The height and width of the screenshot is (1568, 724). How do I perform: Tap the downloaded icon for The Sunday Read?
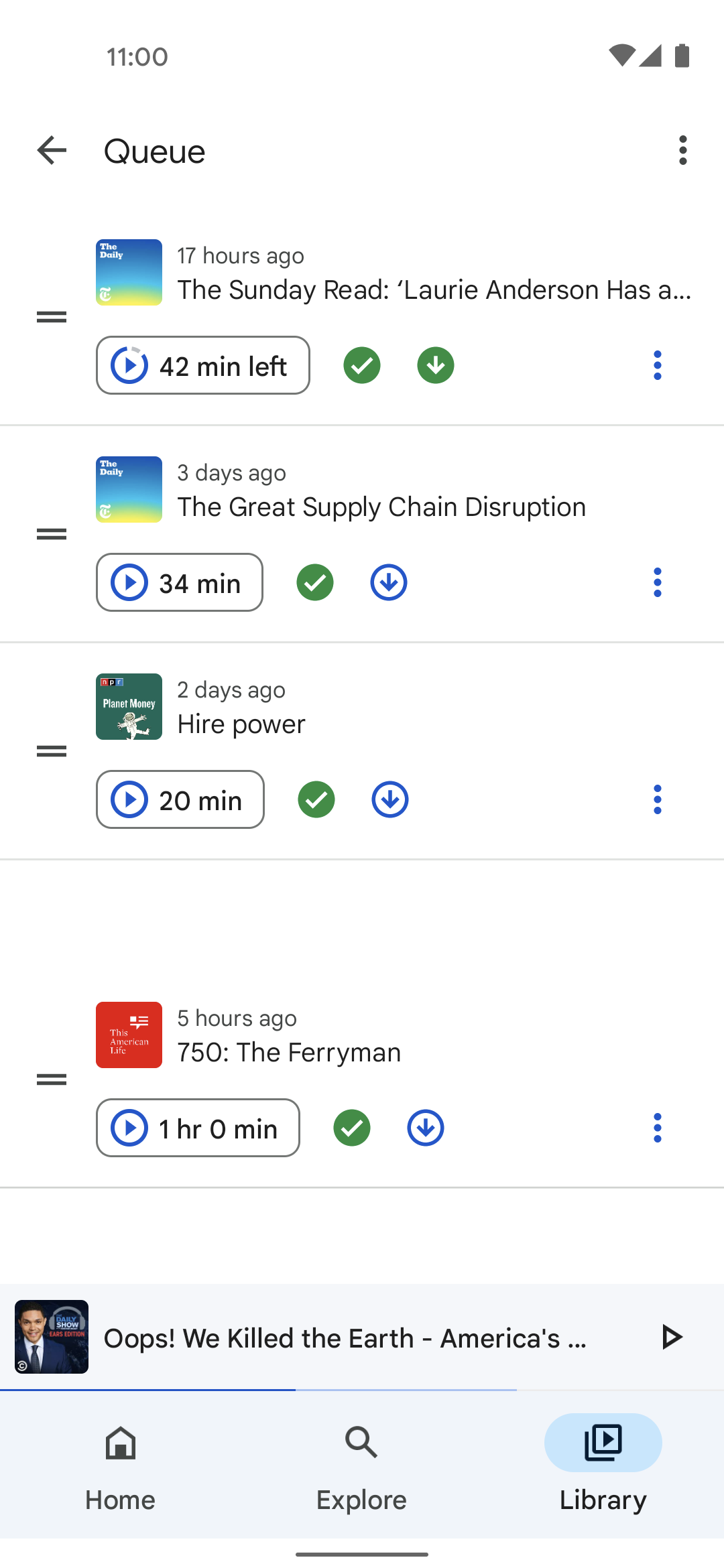click(436, 365)
